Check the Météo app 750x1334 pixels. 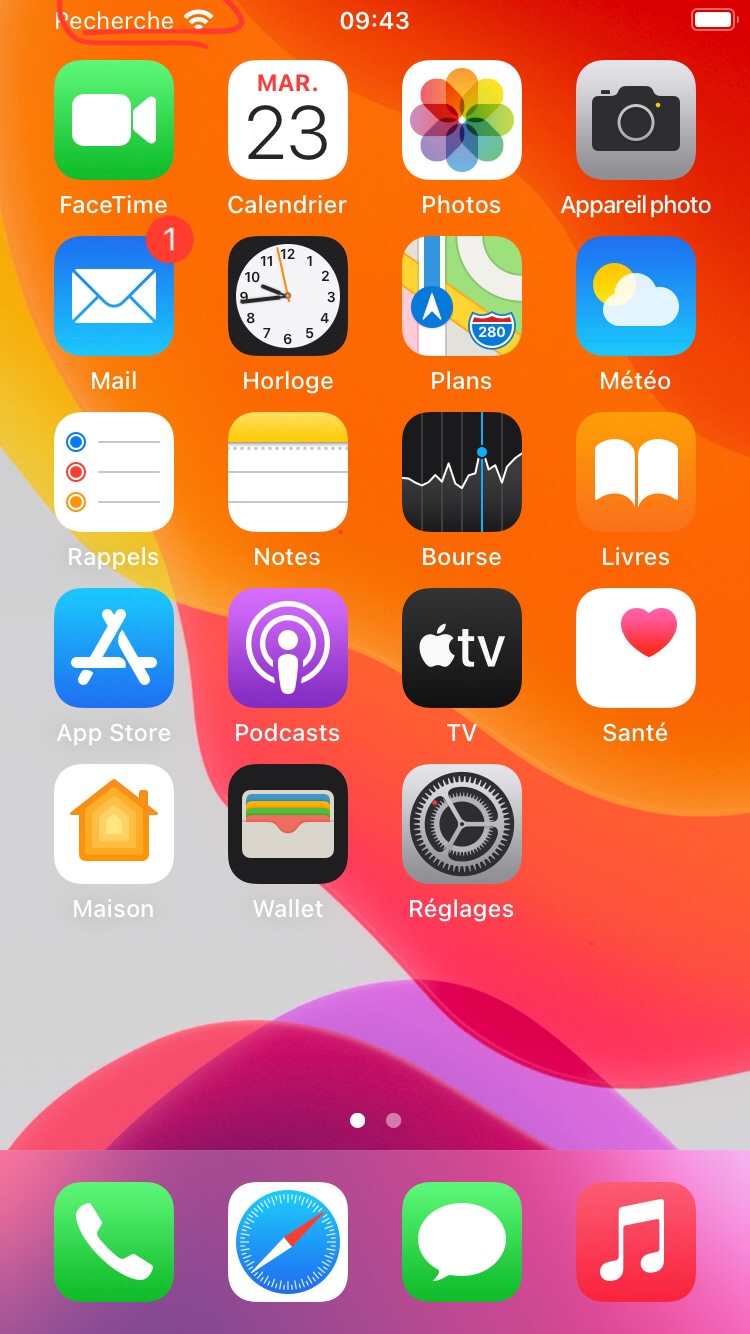(636, 296)
